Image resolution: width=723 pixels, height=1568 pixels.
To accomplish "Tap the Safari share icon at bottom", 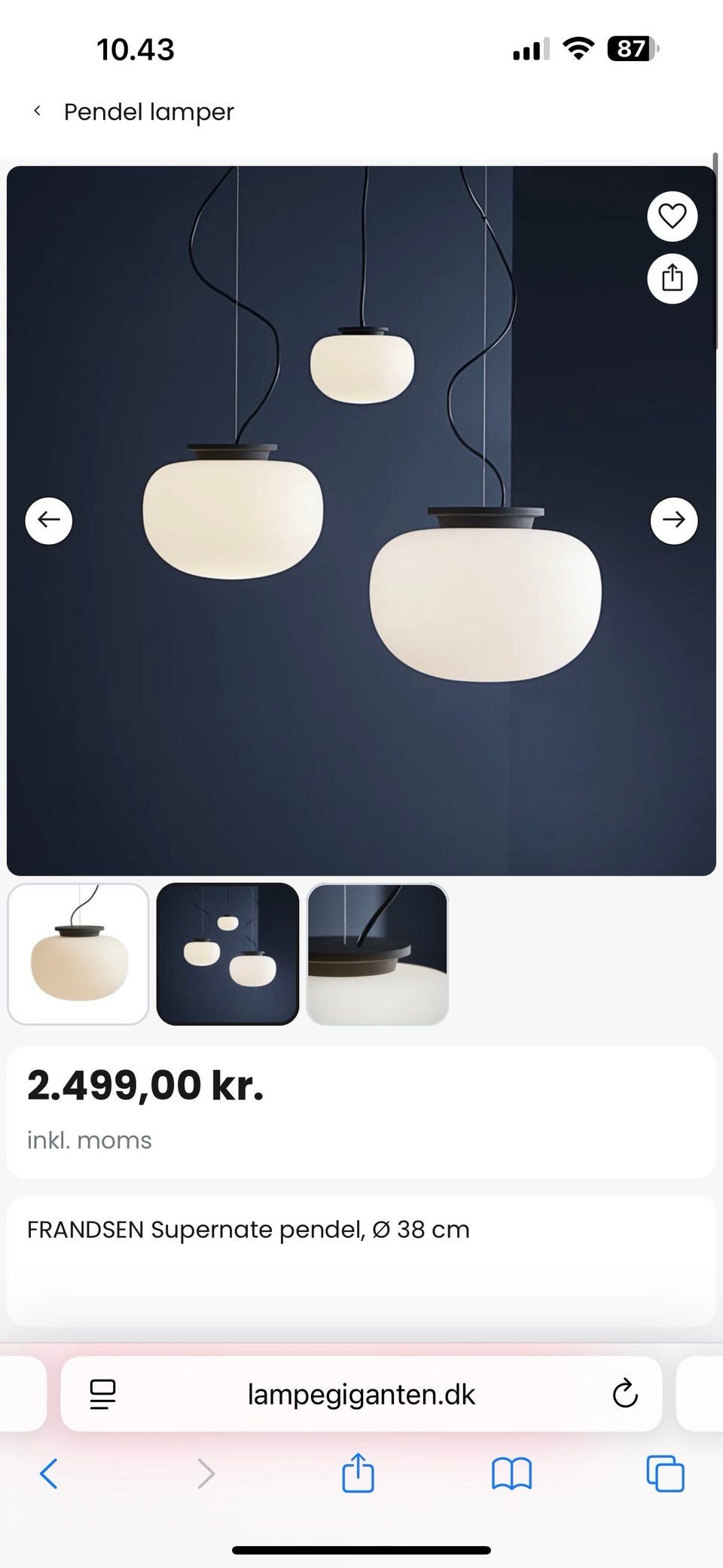I will (x=358, y=1474).
